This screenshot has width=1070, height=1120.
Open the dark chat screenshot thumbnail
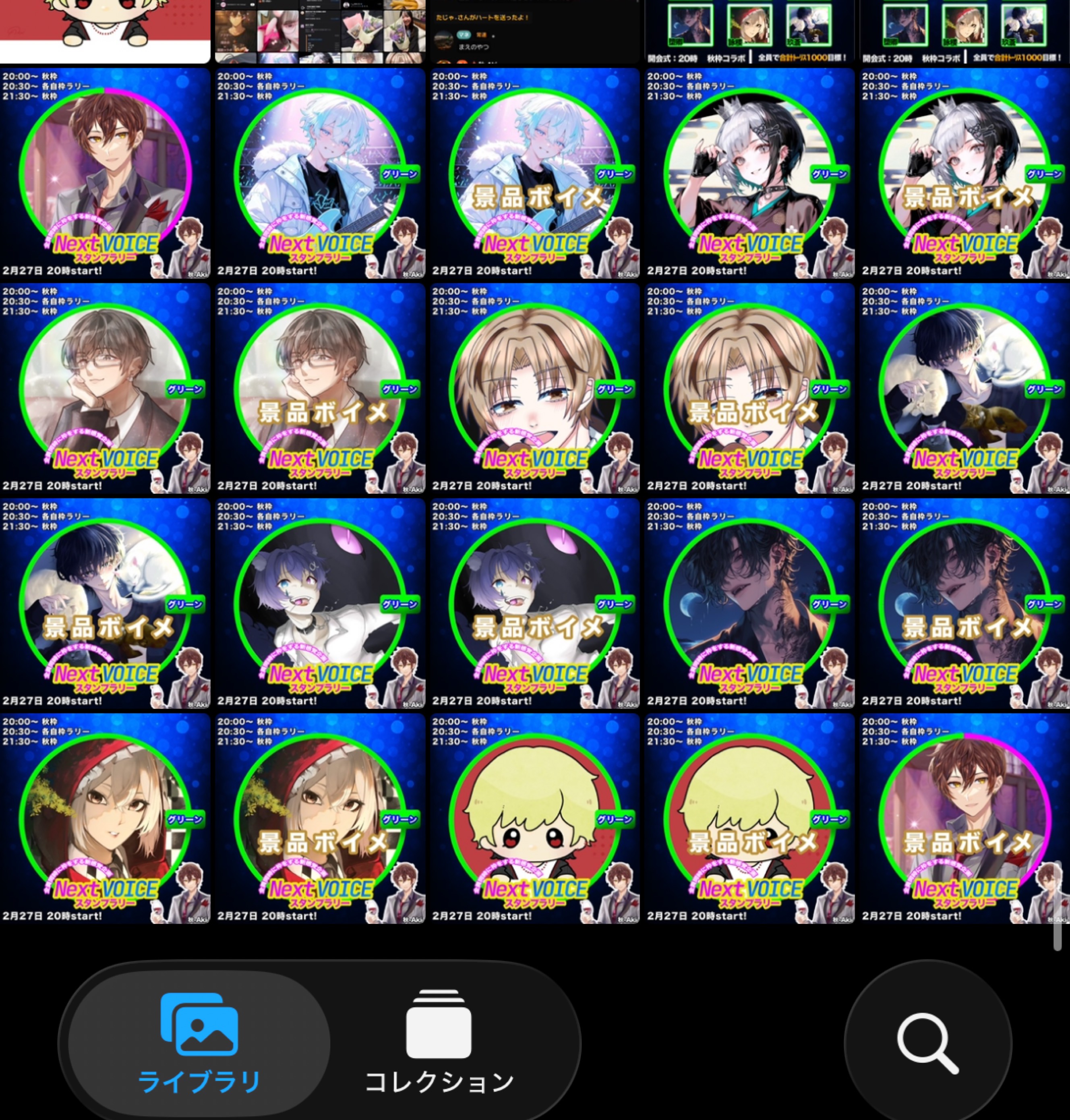point(535,31)
